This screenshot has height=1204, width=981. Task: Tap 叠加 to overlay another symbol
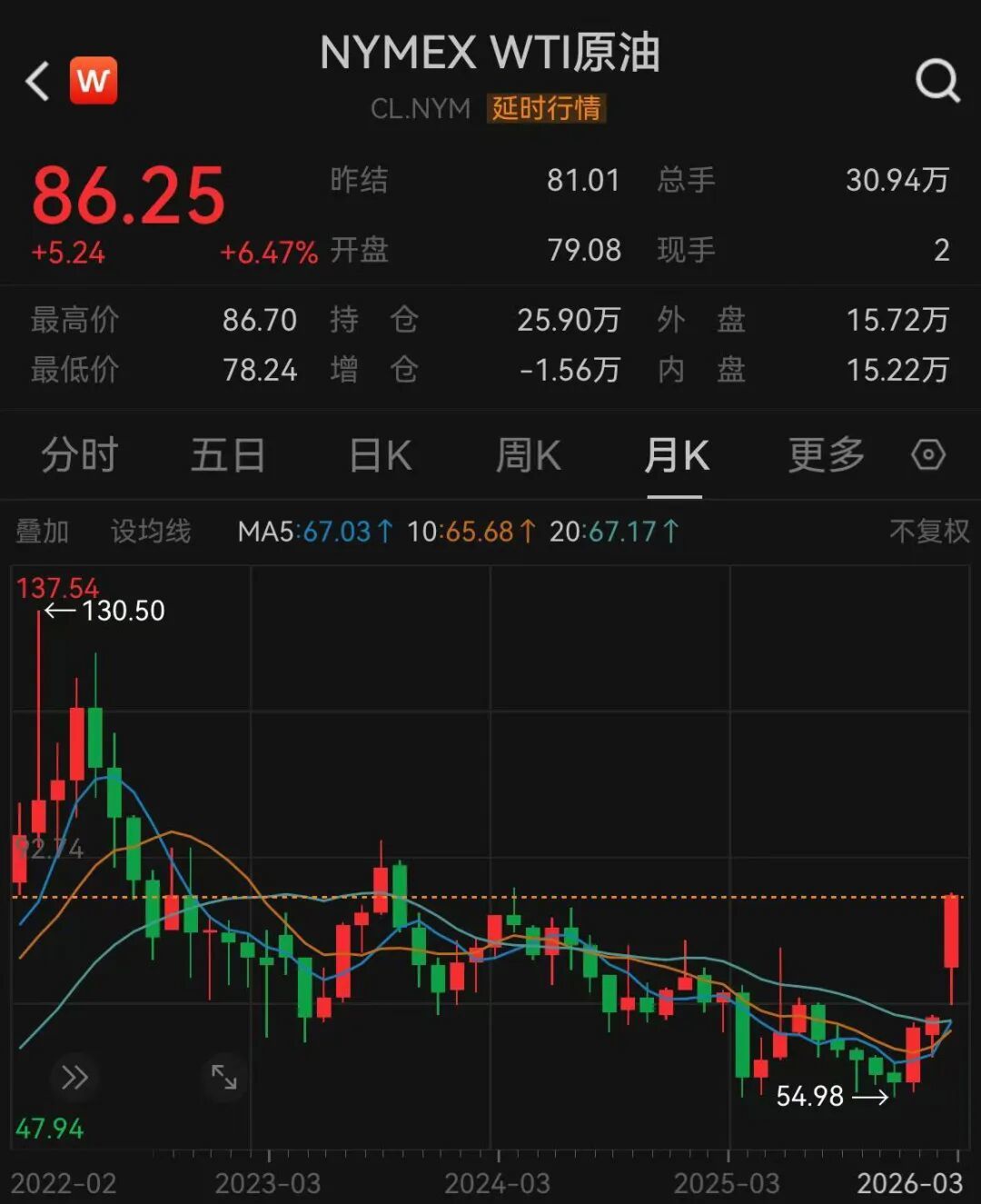(x=43, y=532)
